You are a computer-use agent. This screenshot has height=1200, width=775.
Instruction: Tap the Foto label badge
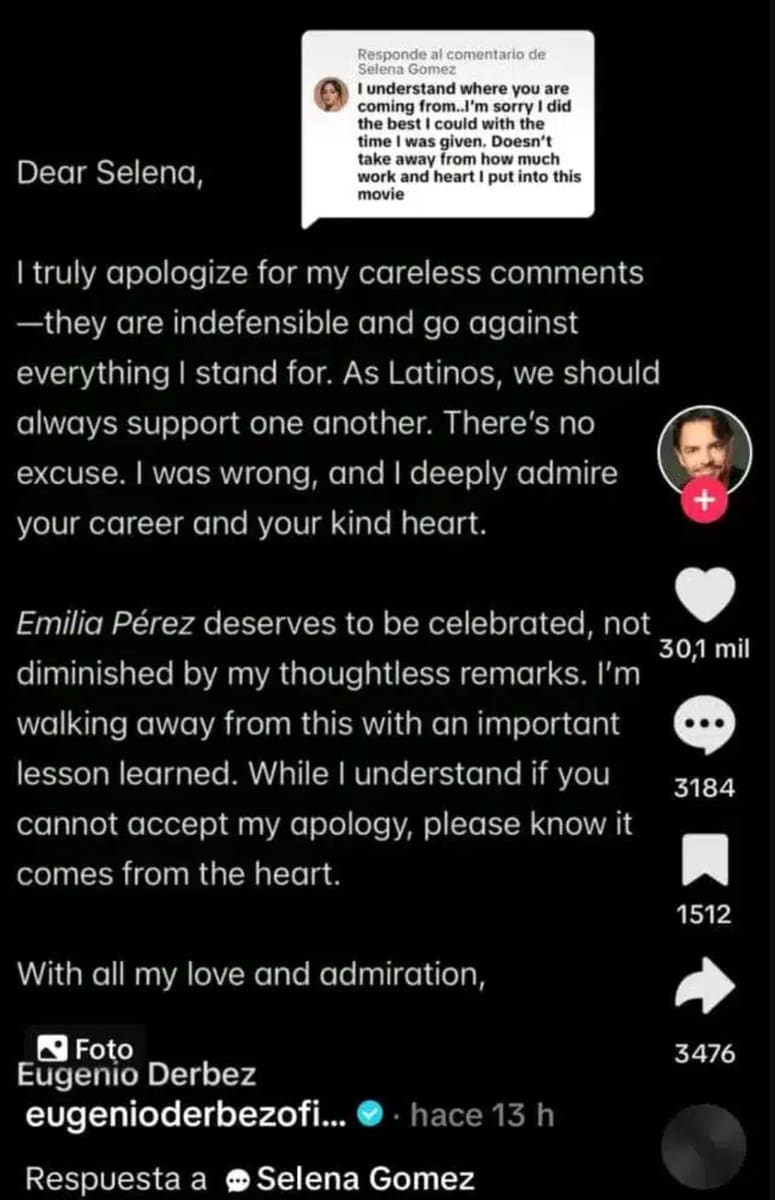85,1048
